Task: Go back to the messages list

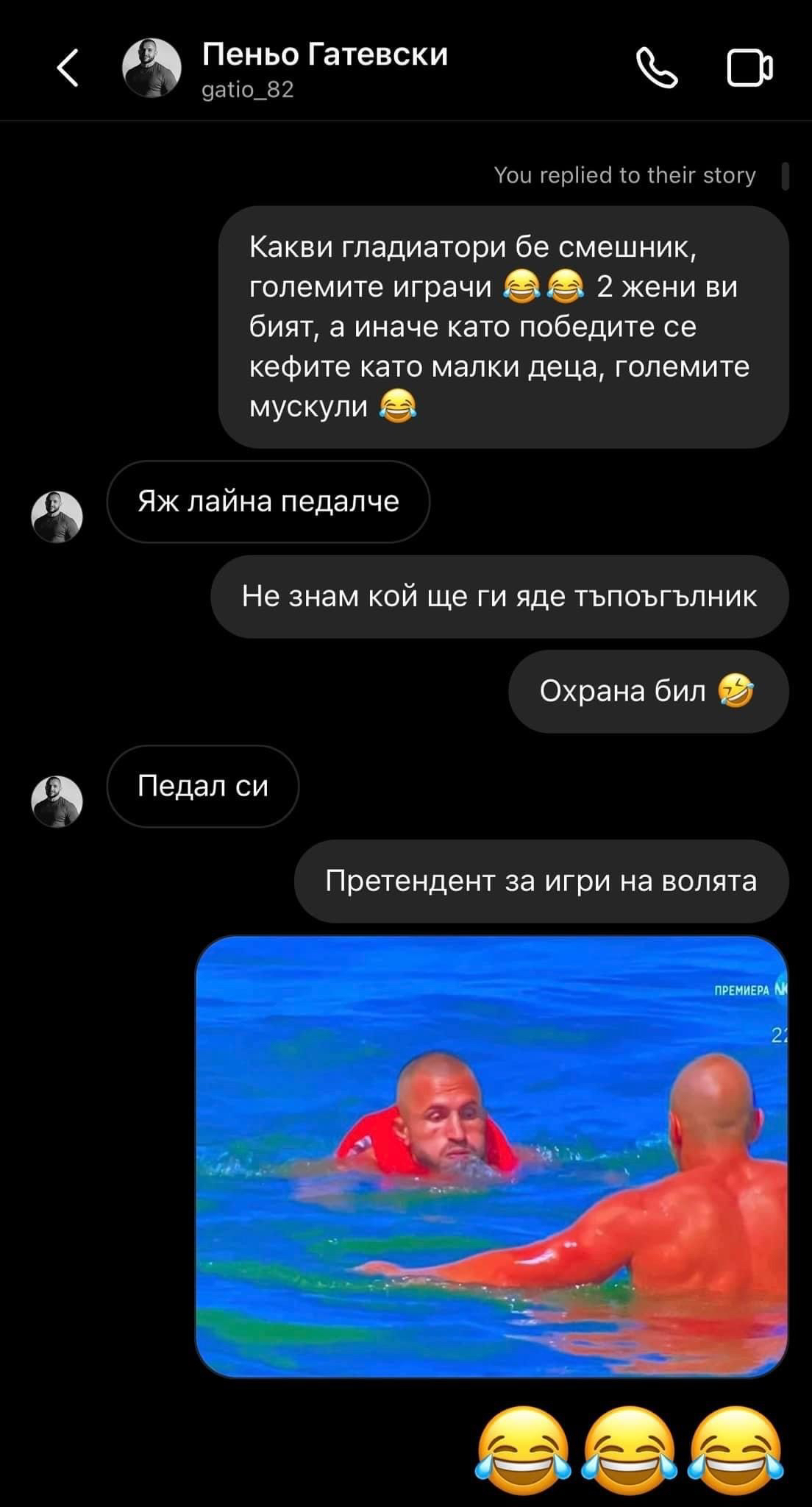Action: (68, 69)
